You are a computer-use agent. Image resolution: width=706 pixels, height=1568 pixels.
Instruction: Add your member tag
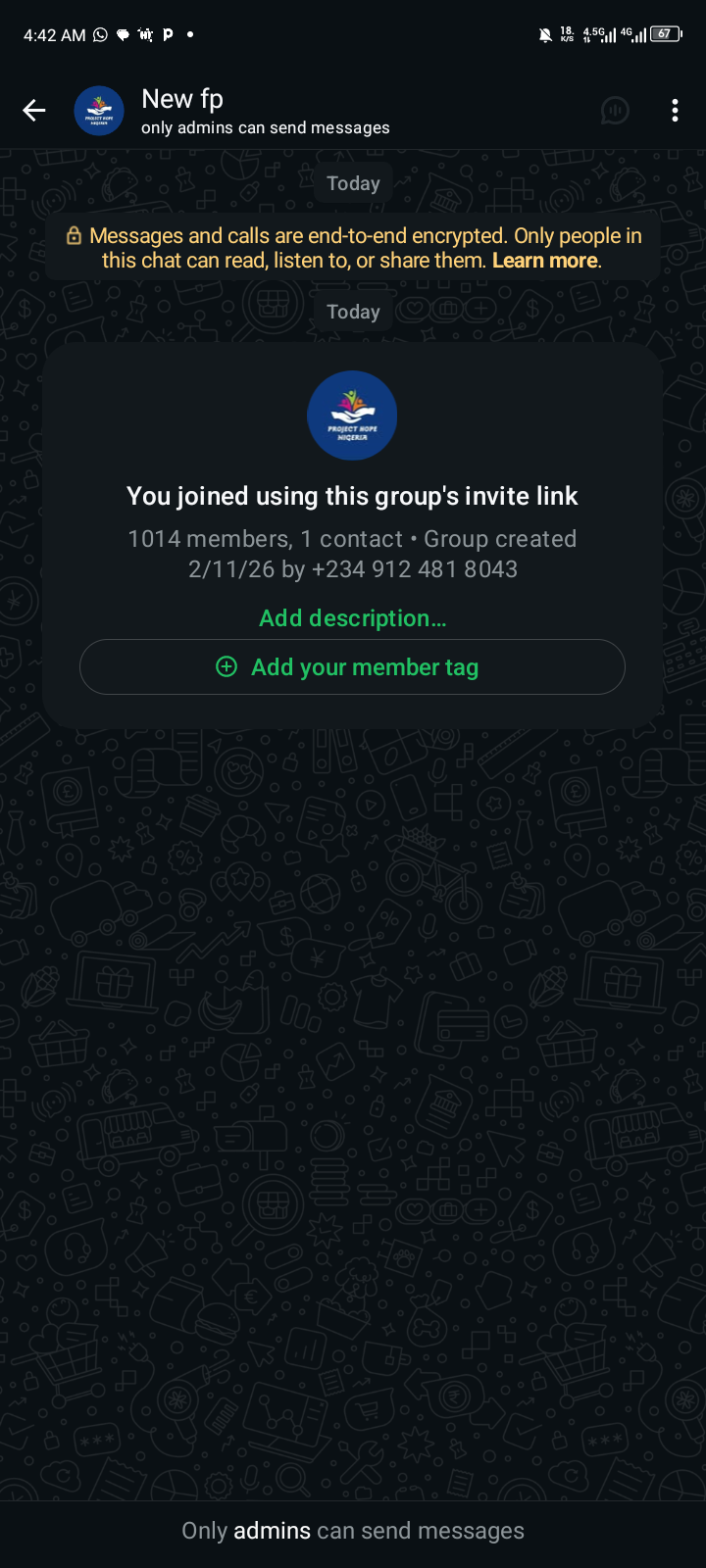coord(352,667)
